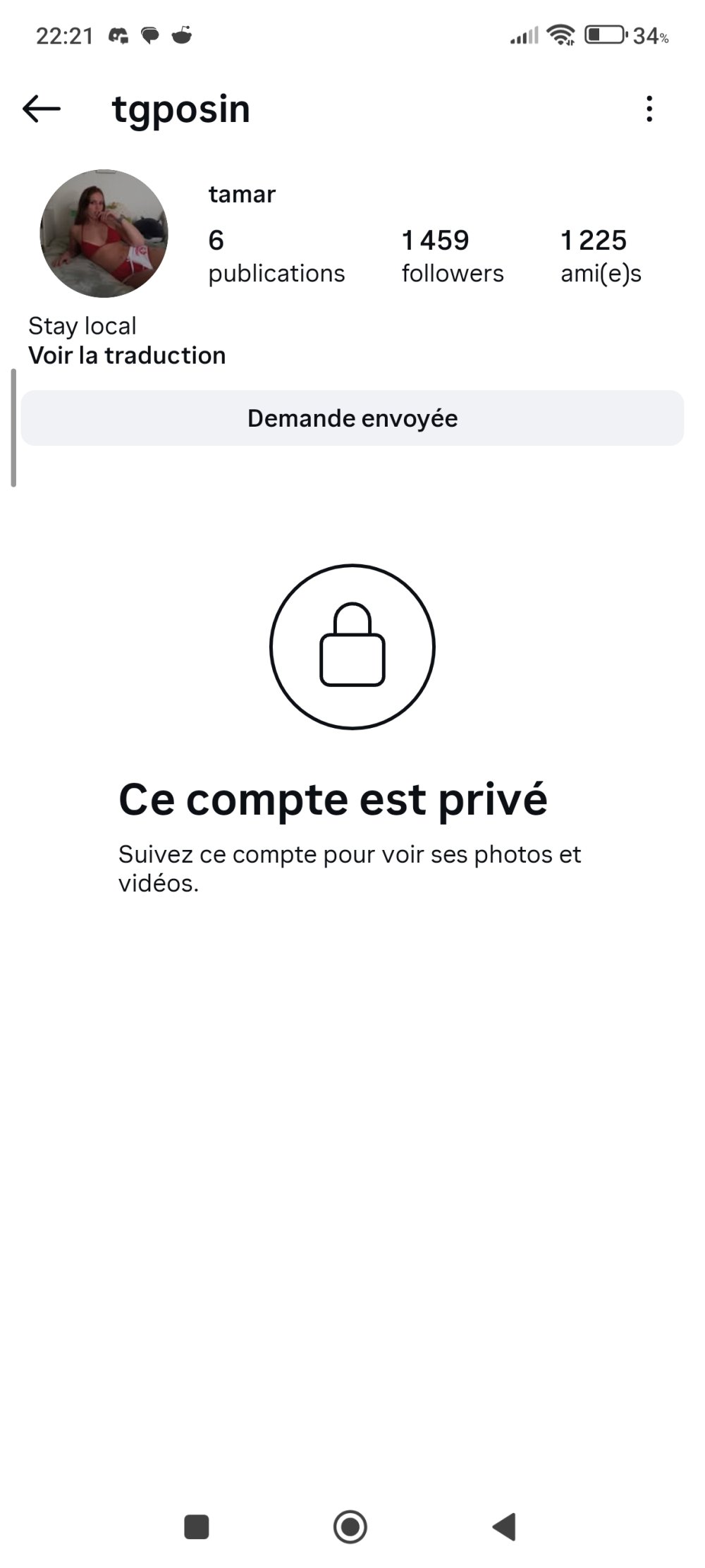Image resolution: width=705 pixels, height=1568 pixels.
Task: Open the three-dot options menu
Action: point(650,109)
